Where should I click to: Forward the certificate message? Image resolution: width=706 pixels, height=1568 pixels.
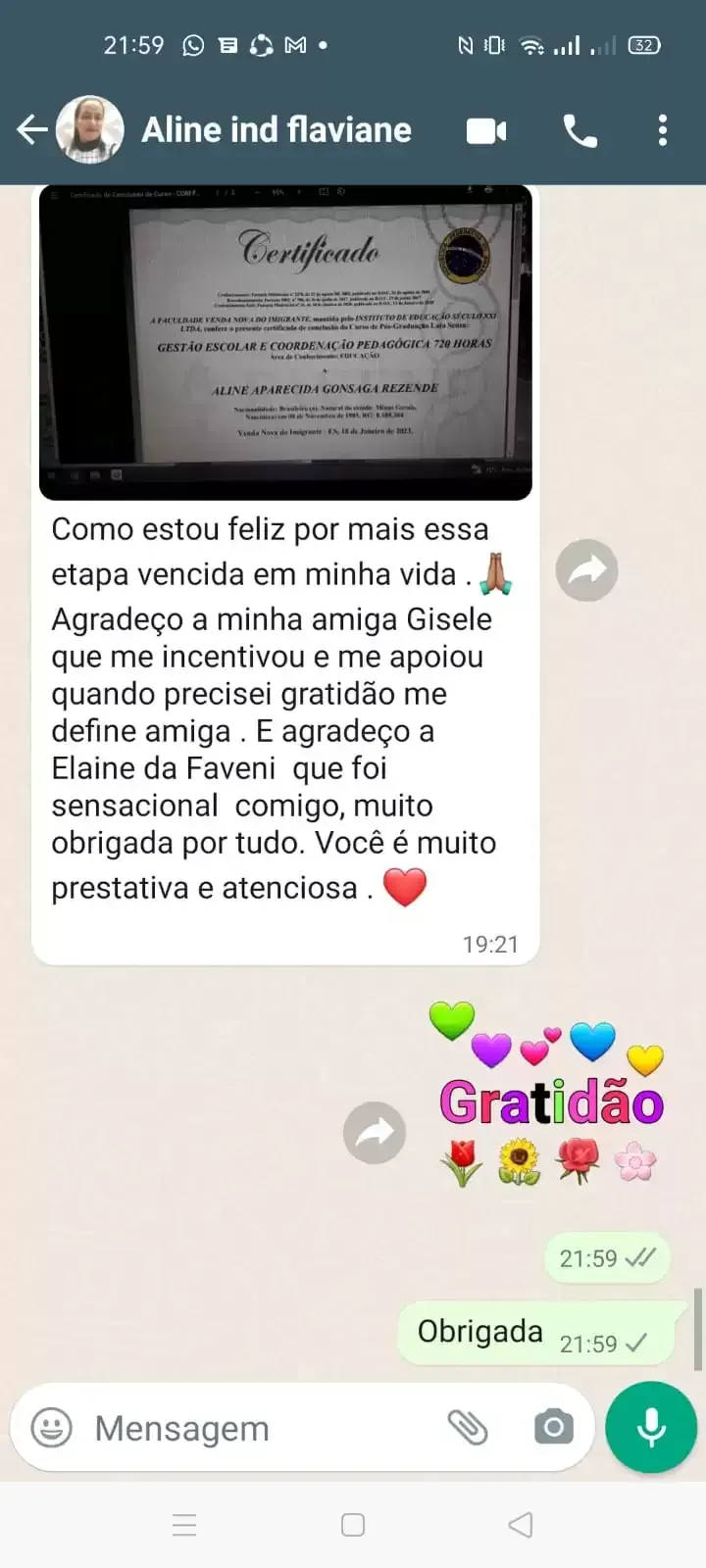pos(586,569)
